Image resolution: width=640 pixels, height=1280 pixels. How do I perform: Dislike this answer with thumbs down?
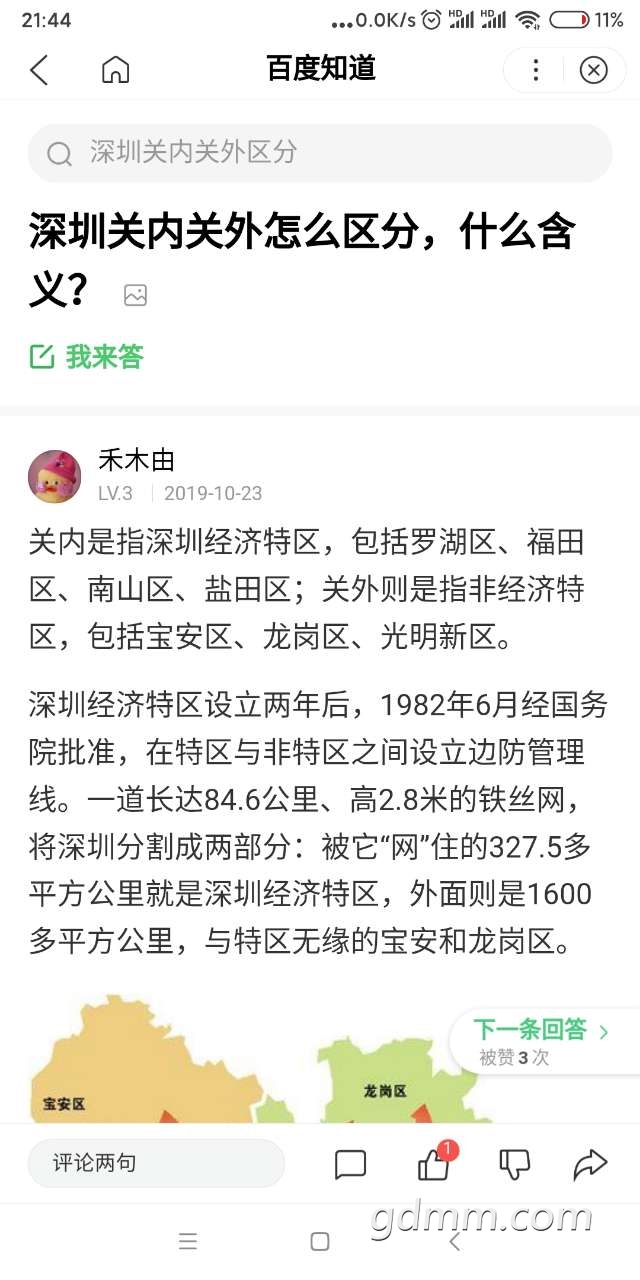tap(514, 1164)
